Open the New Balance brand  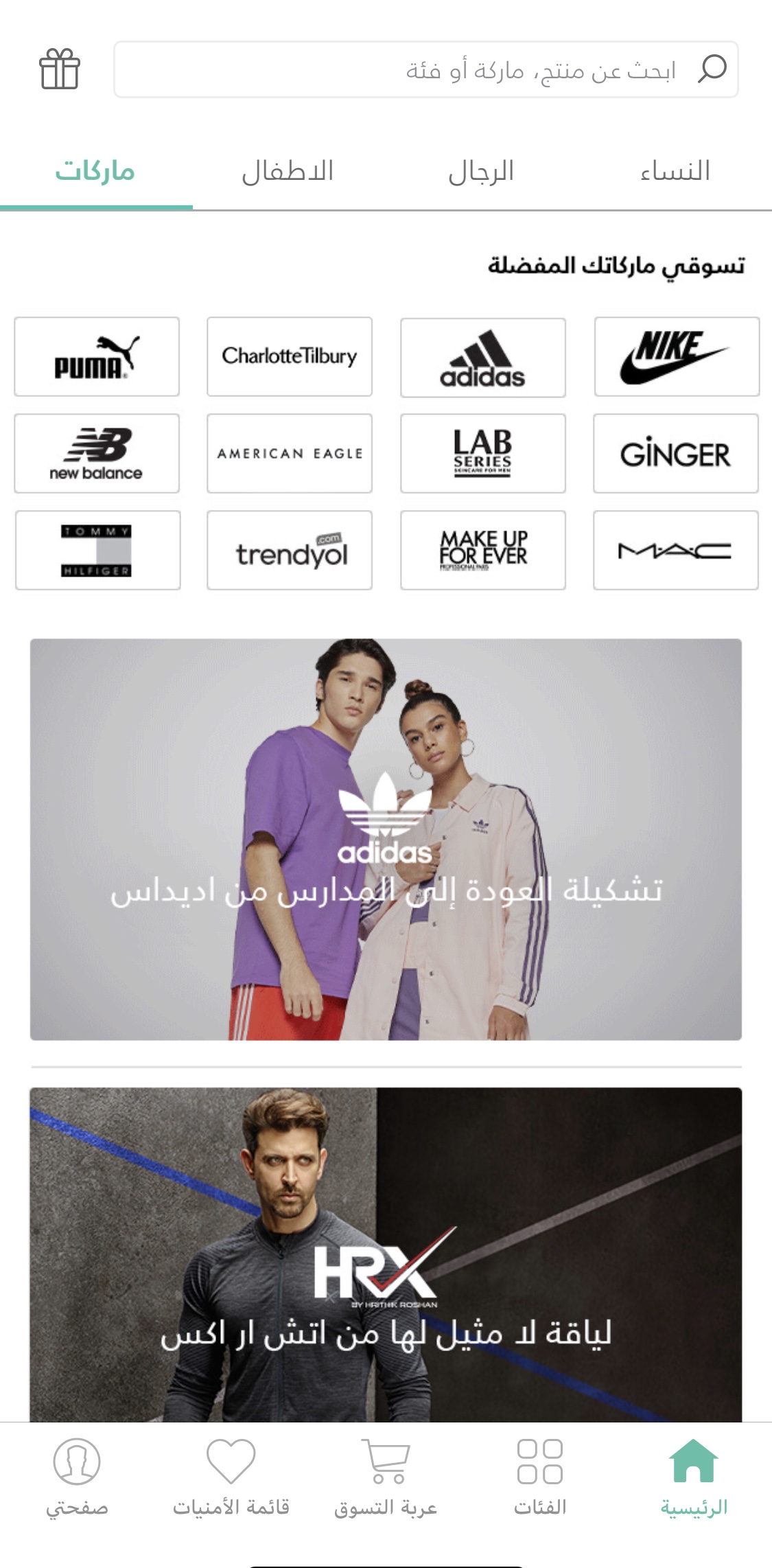click(x=97, y=453)
